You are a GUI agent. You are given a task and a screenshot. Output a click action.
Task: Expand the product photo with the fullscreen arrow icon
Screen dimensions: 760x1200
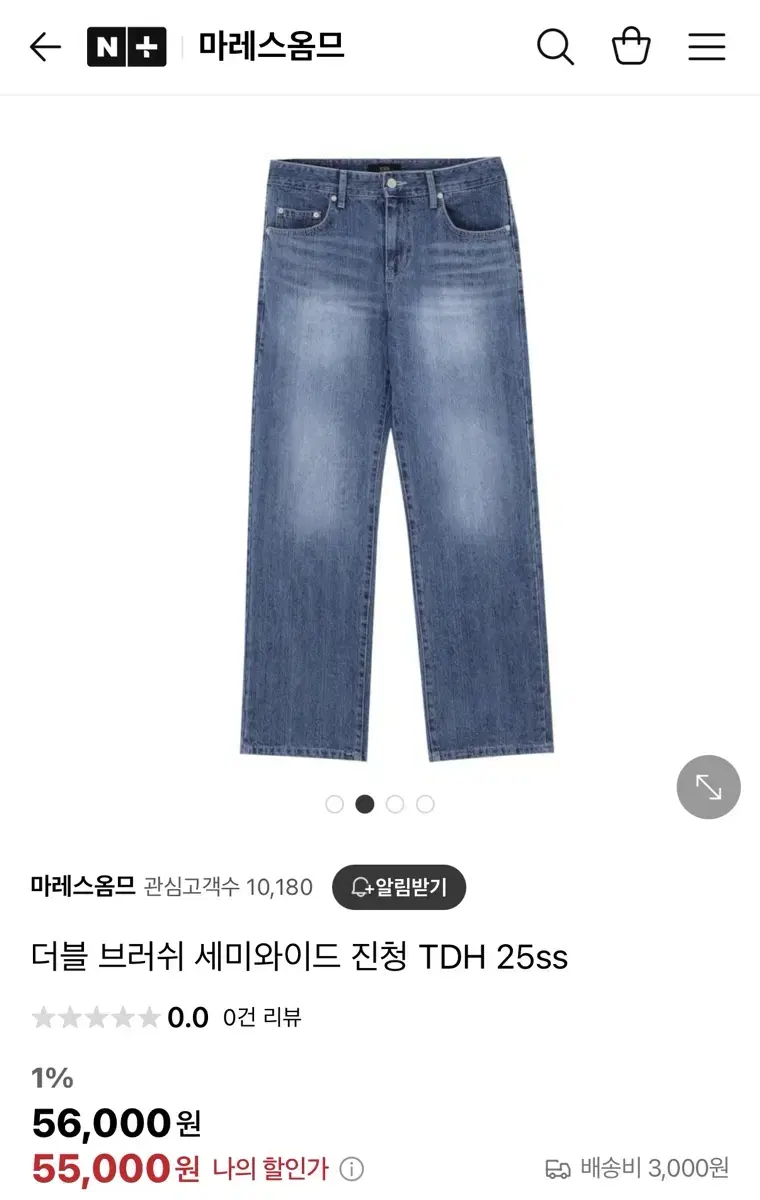(x=711, y=788)
